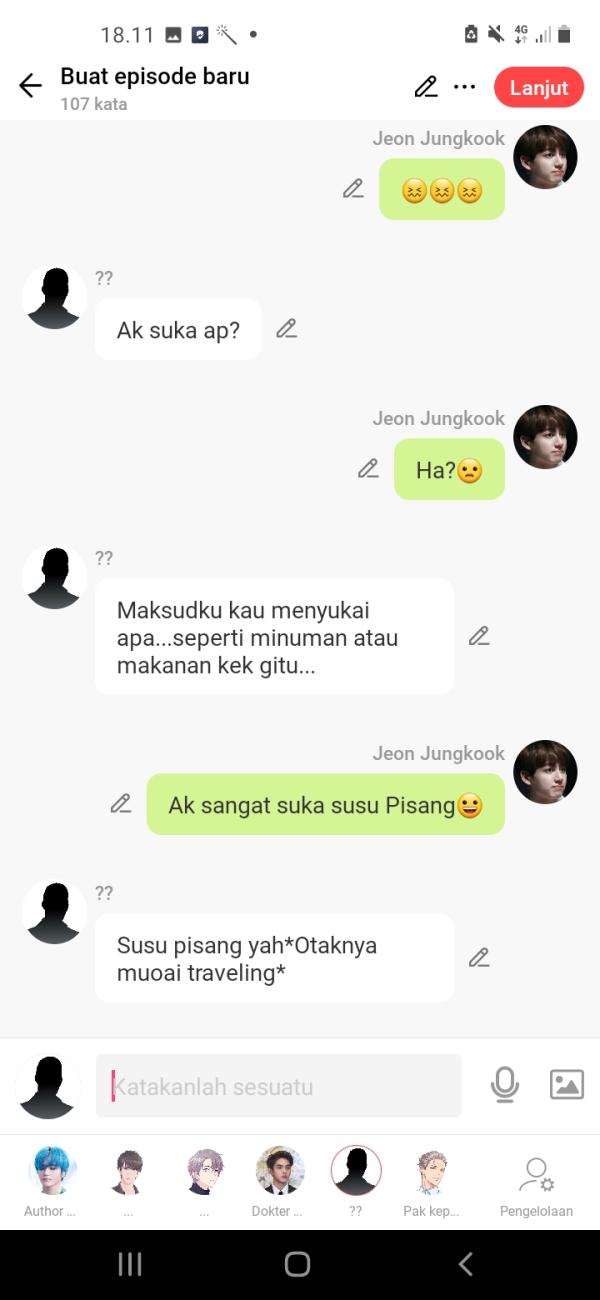Open the three-dot overflow menu
600x1300 pixels.
[x=464, y=87]
